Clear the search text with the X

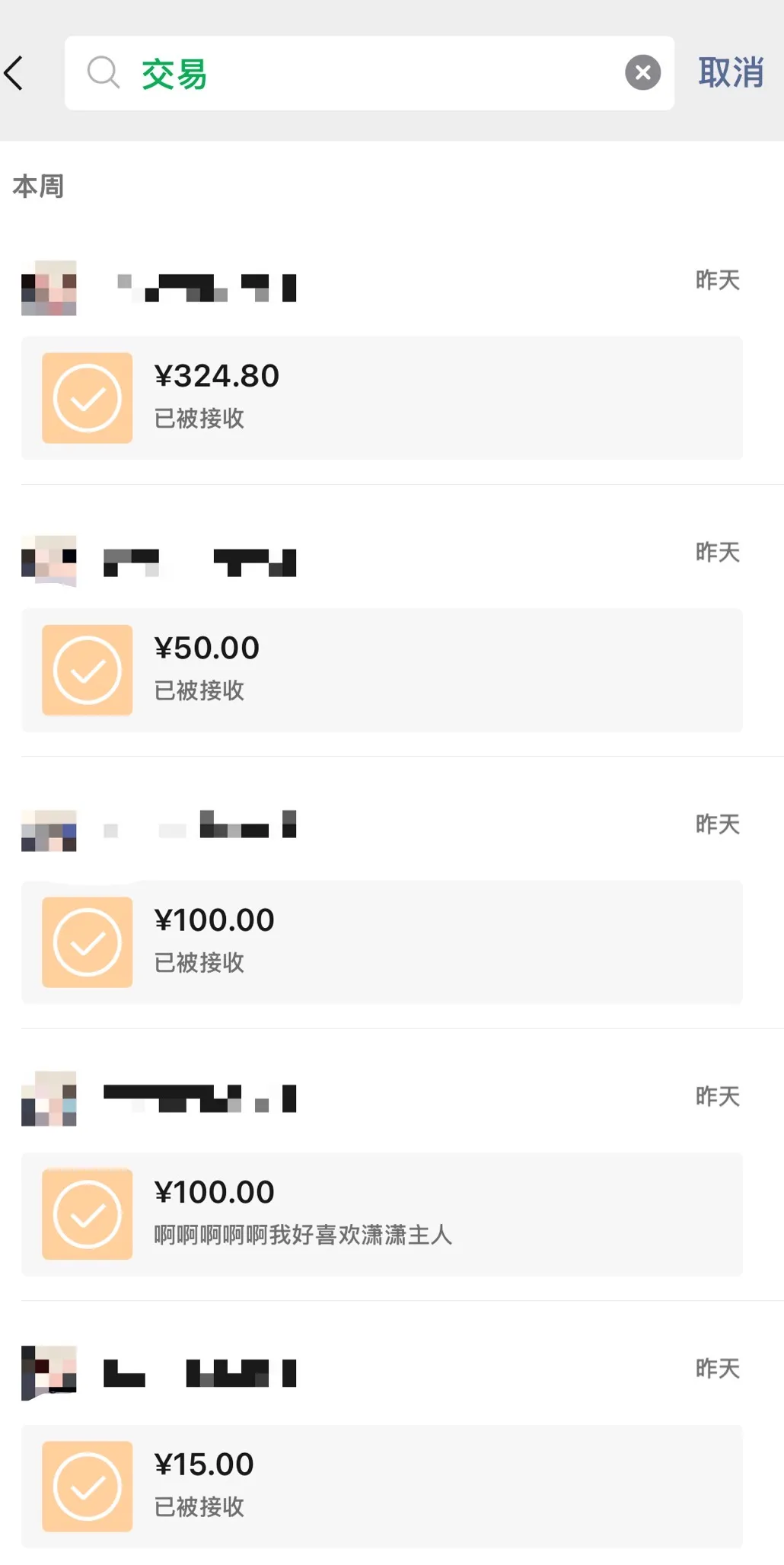[x=642, y=73]
